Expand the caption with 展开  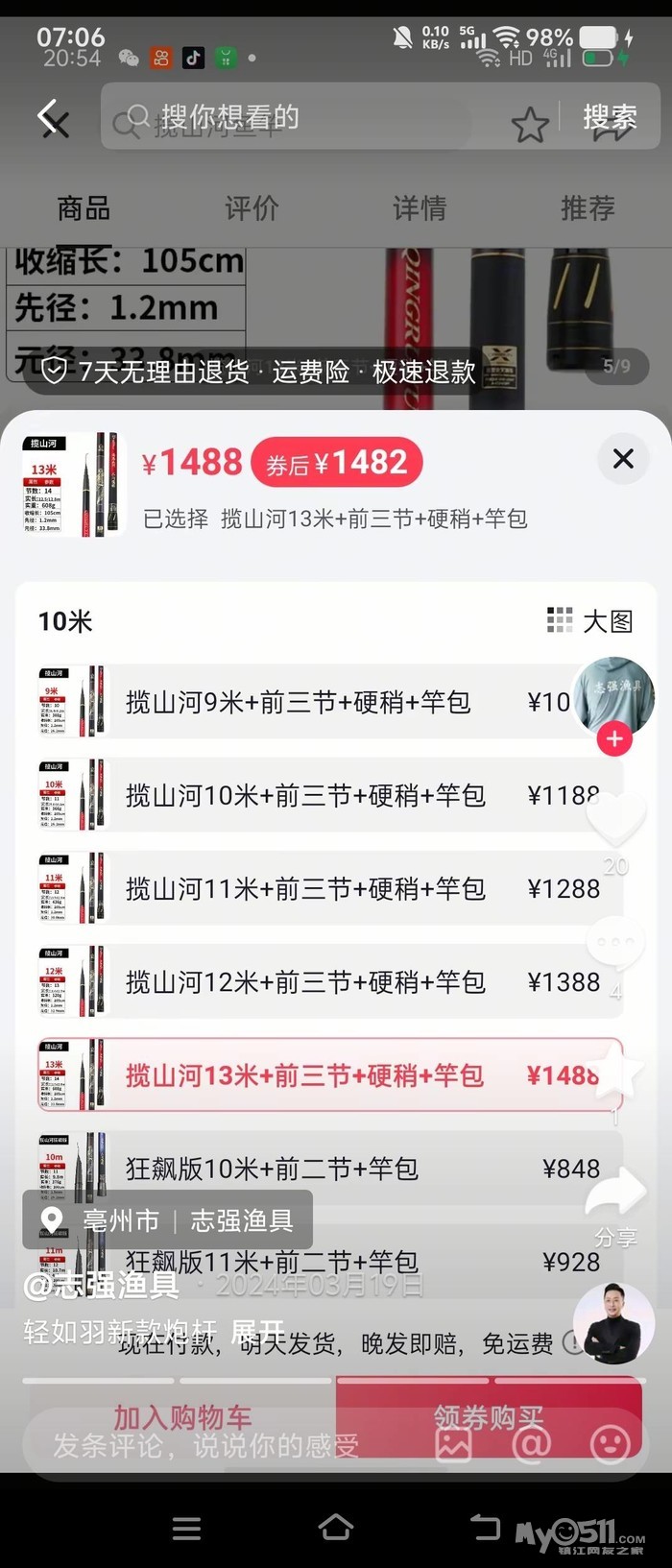pos(257,1331)
